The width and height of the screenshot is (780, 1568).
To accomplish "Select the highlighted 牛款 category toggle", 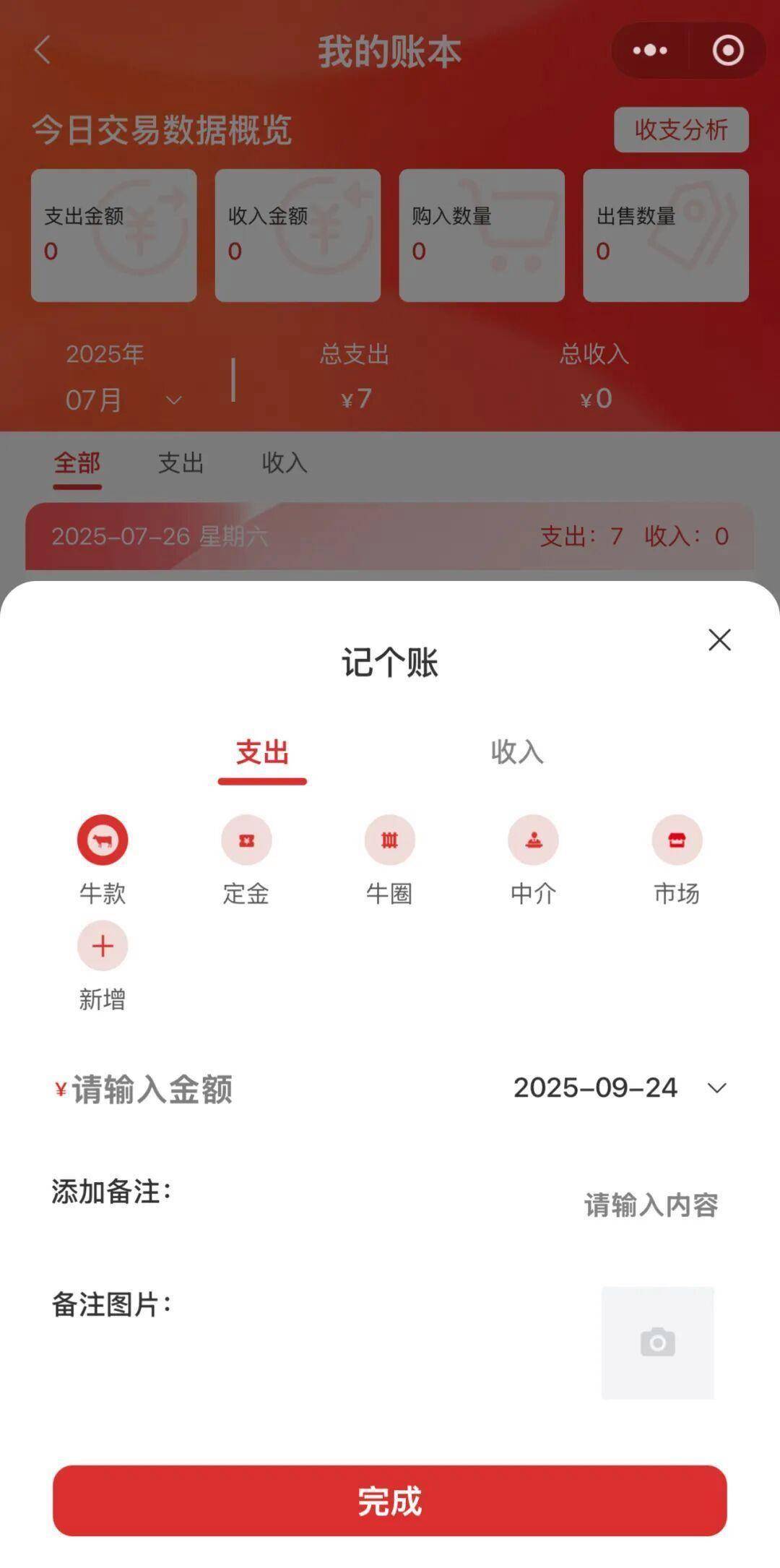I will [102, 840].
